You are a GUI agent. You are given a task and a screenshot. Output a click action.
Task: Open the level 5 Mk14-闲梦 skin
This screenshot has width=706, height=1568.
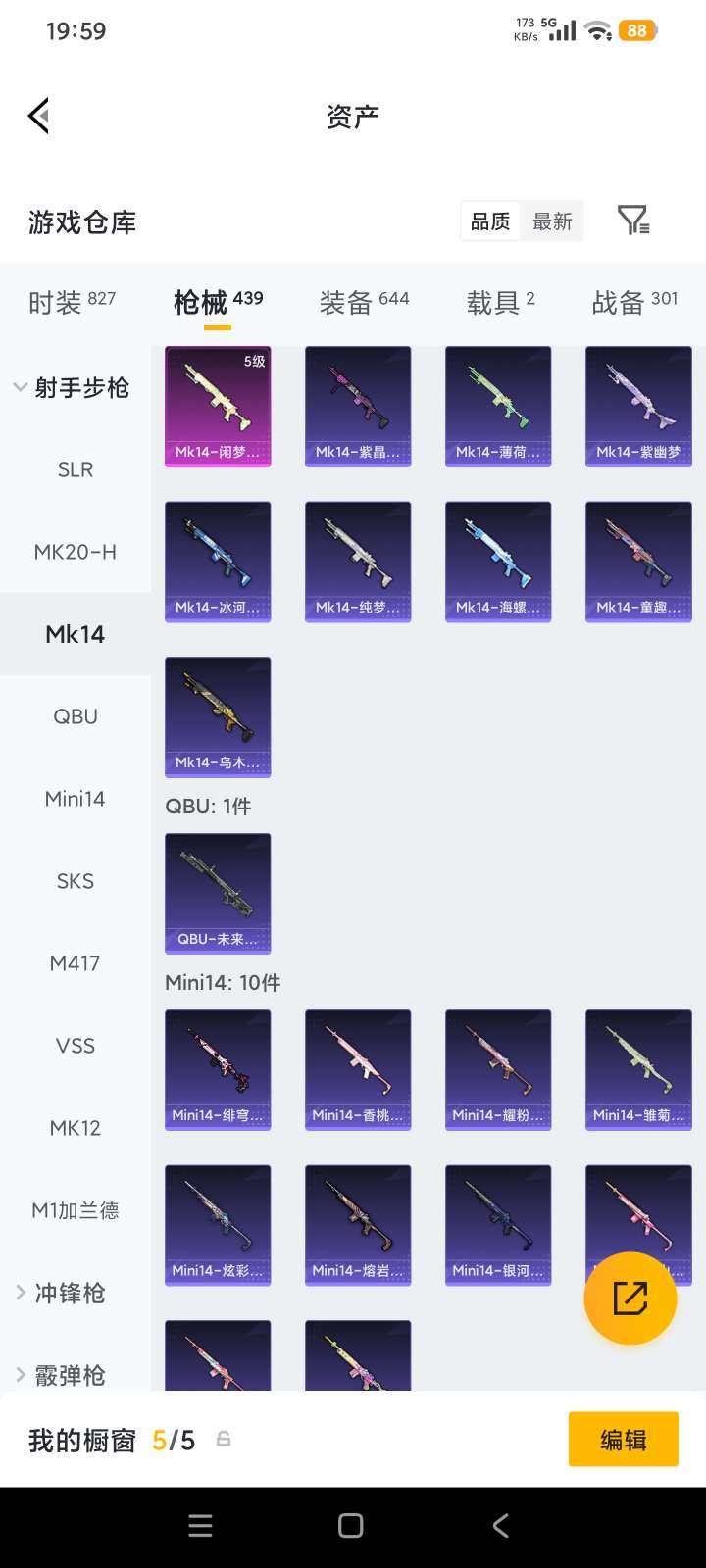(x=218, y=406)
